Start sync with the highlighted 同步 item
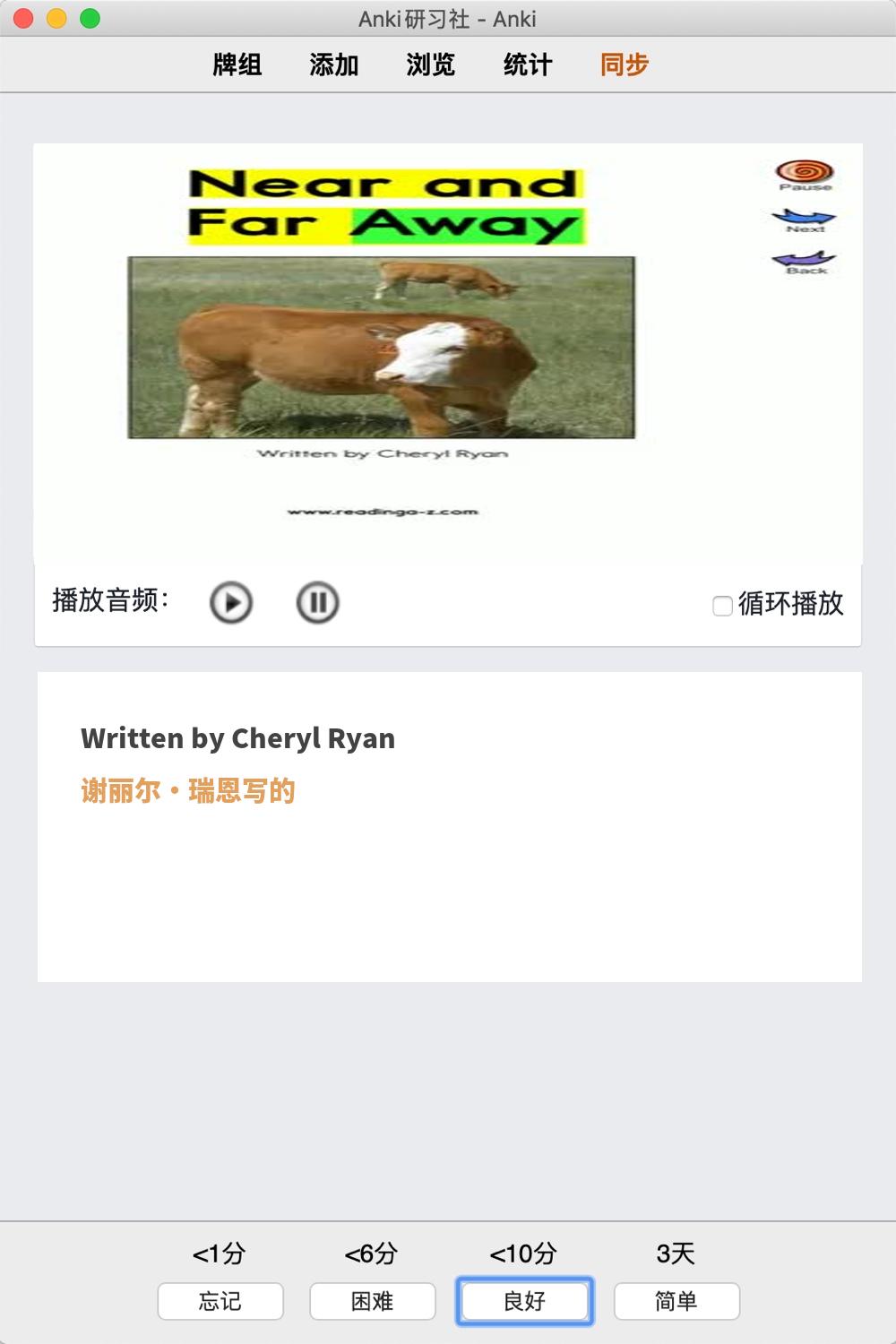This screenshot has width=896, height=1344. 624,65
